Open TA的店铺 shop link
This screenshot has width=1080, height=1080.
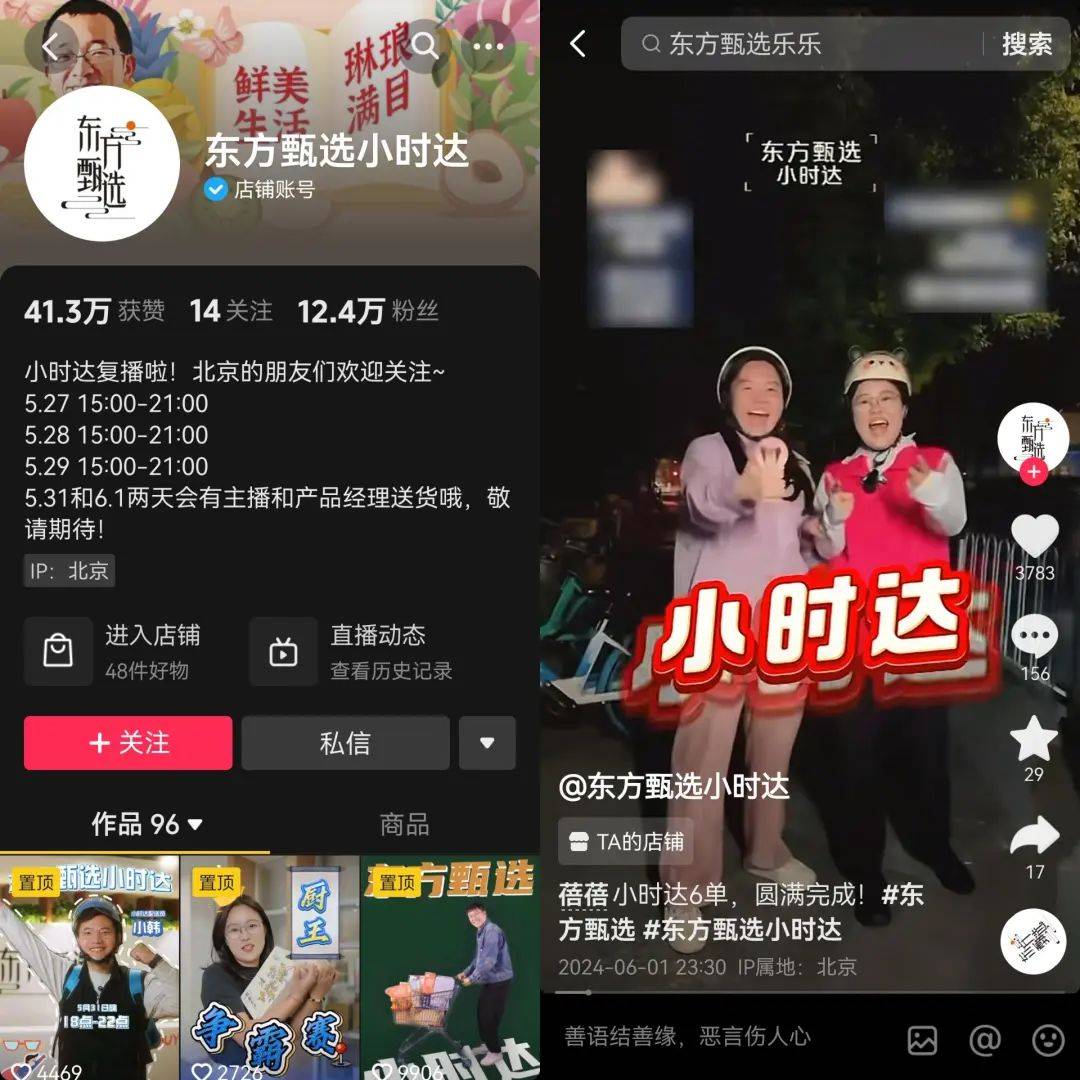[626, 841]
